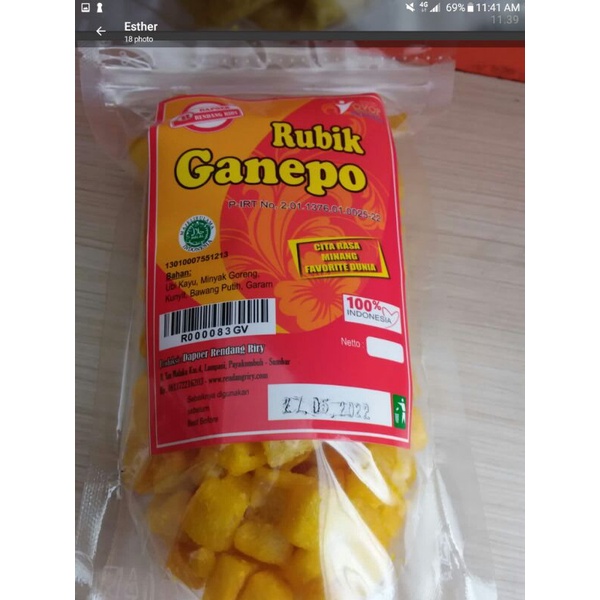The width and height of the screenshot is (600, 600).
Task: Go back from Esther's photo viewer
Action: pyautogui.click(x=100, y=31)
